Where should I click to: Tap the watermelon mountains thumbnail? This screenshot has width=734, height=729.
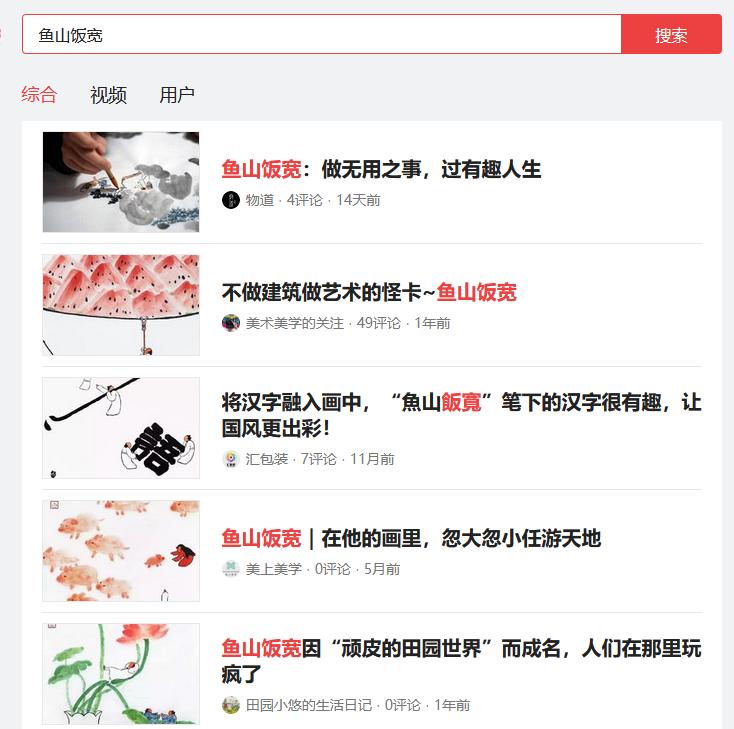pos(121,305)
